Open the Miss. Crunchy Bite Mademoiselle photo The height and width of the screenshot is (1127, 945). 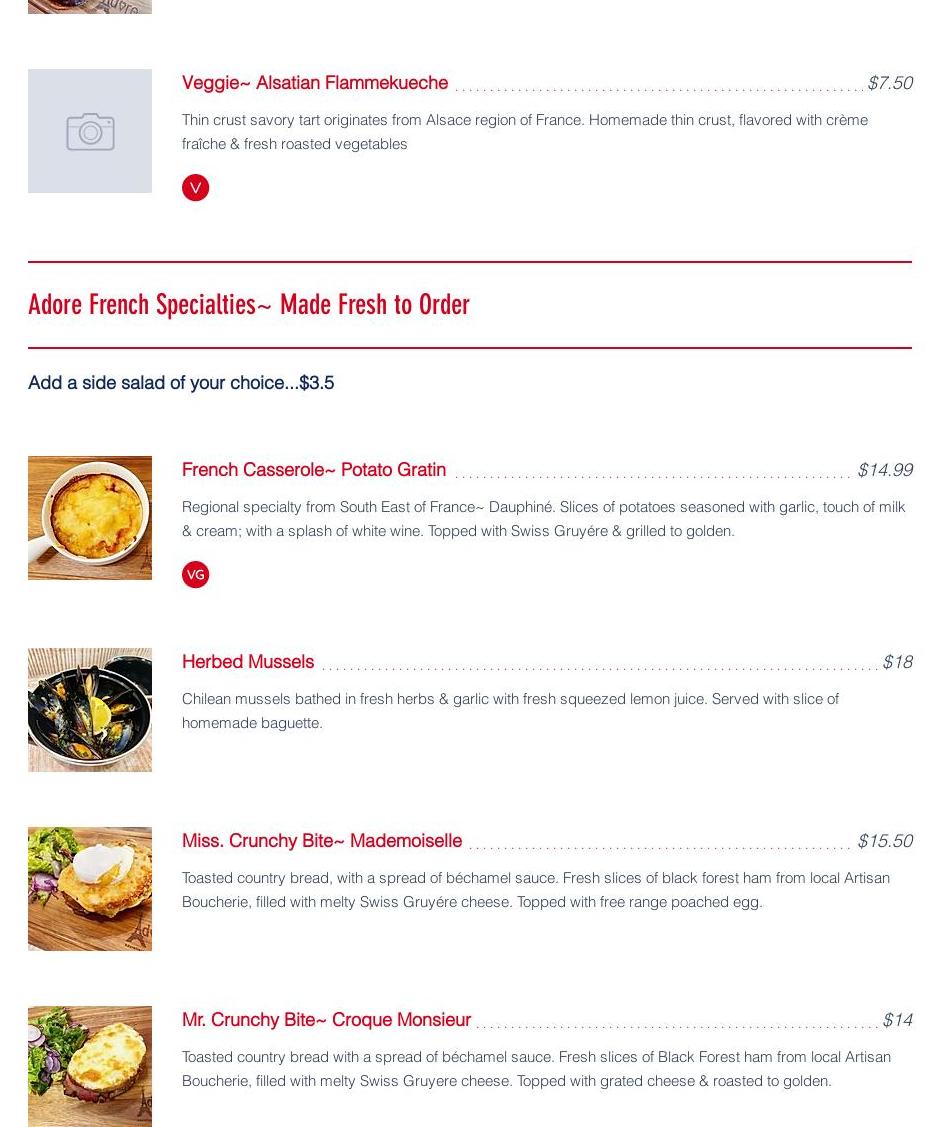[x=90, y=889]
